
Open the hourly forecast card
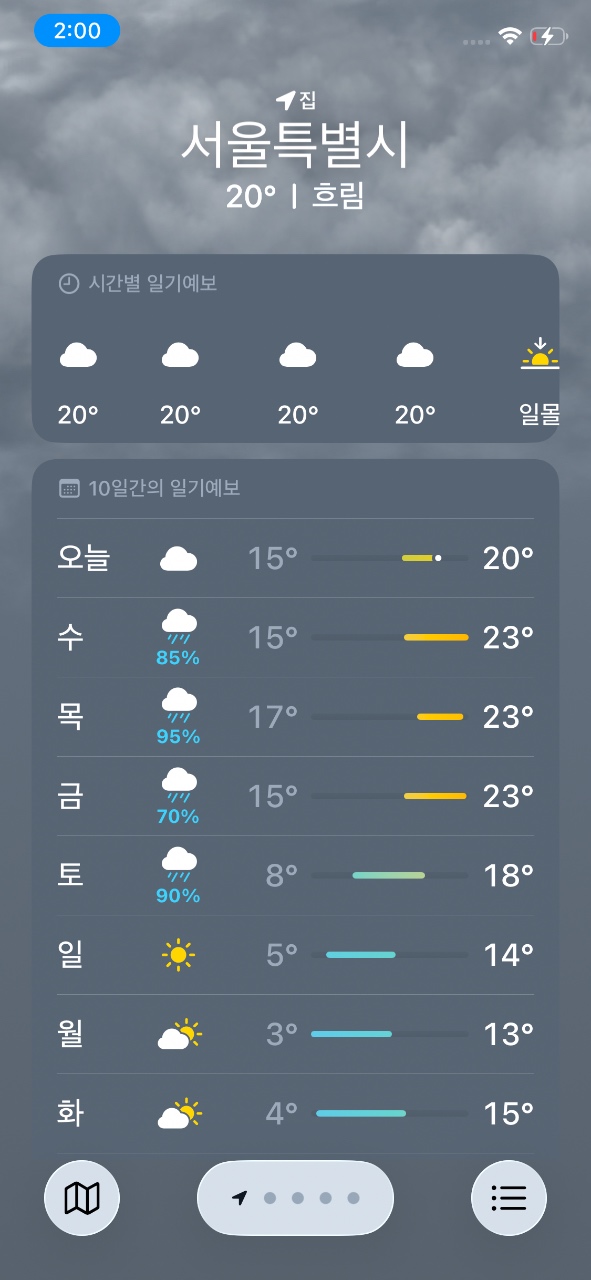click(295, 348)
